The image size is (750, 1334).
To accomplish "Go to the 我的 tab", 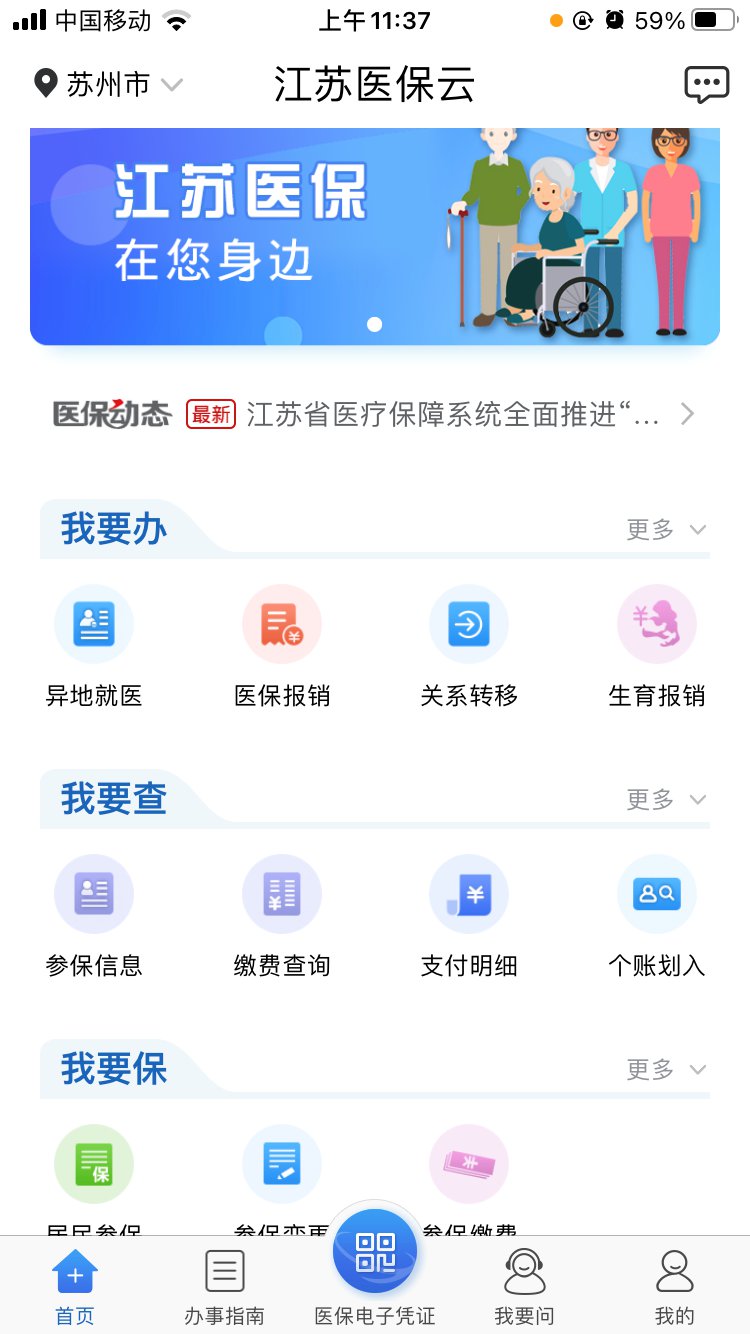I will [x=675, y=1286].
